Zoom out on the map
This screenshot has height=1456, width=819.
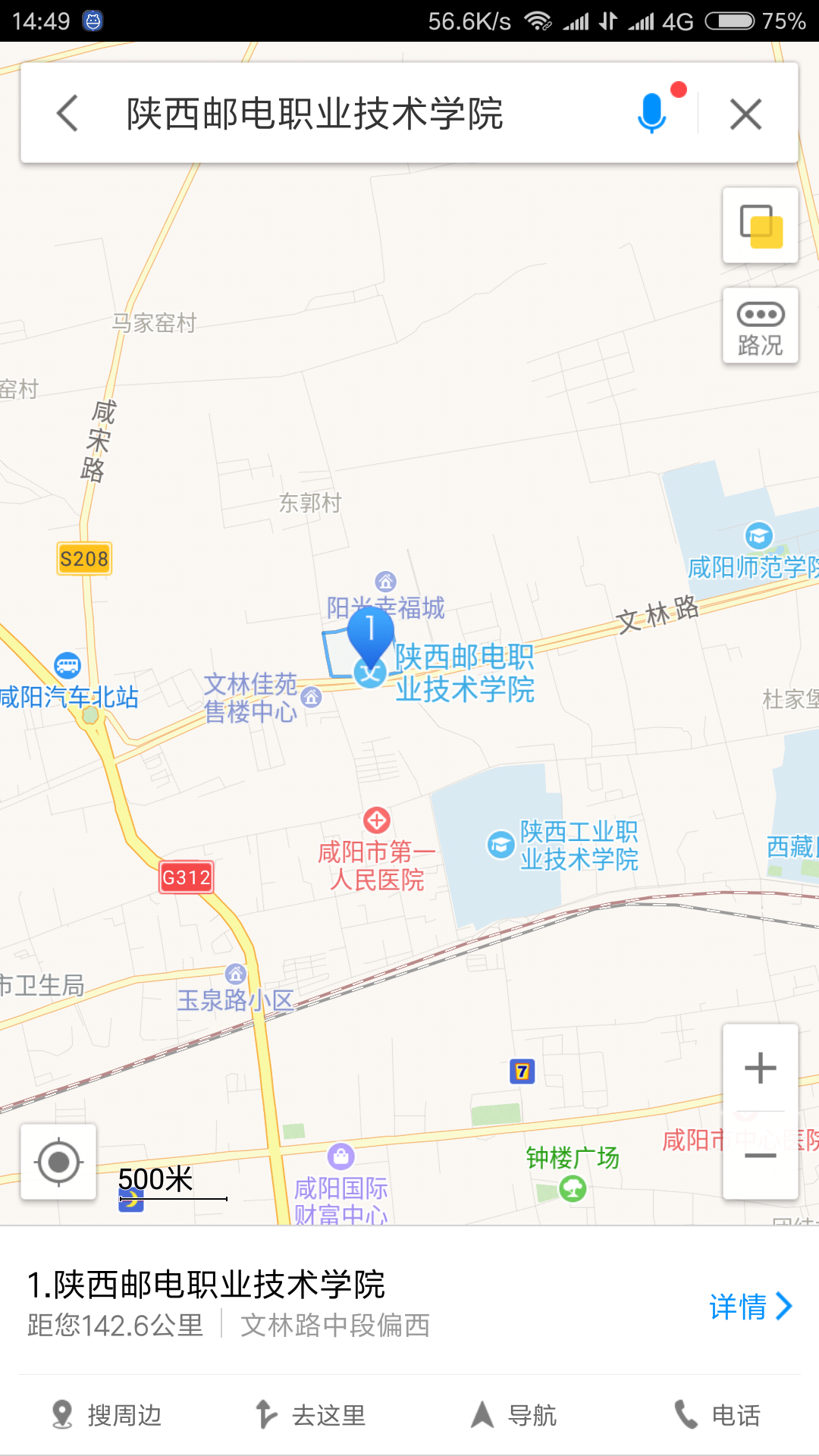point(761,1156)
